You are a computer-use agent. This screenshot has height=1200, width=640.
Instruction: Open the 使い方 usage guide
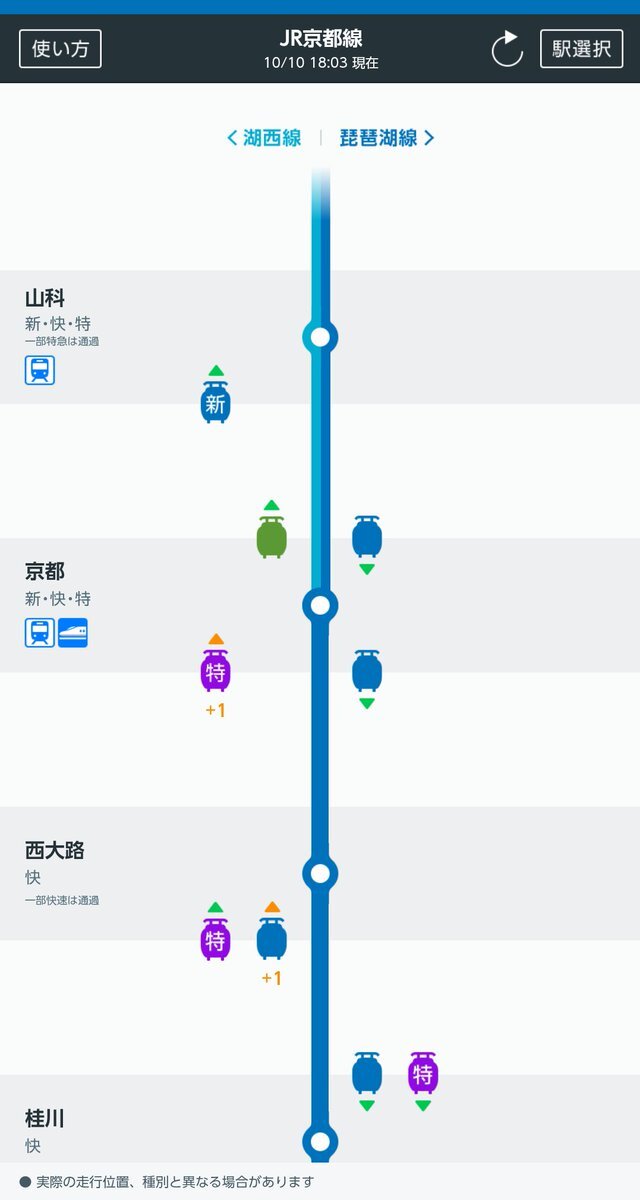click(x=60, y=48)
